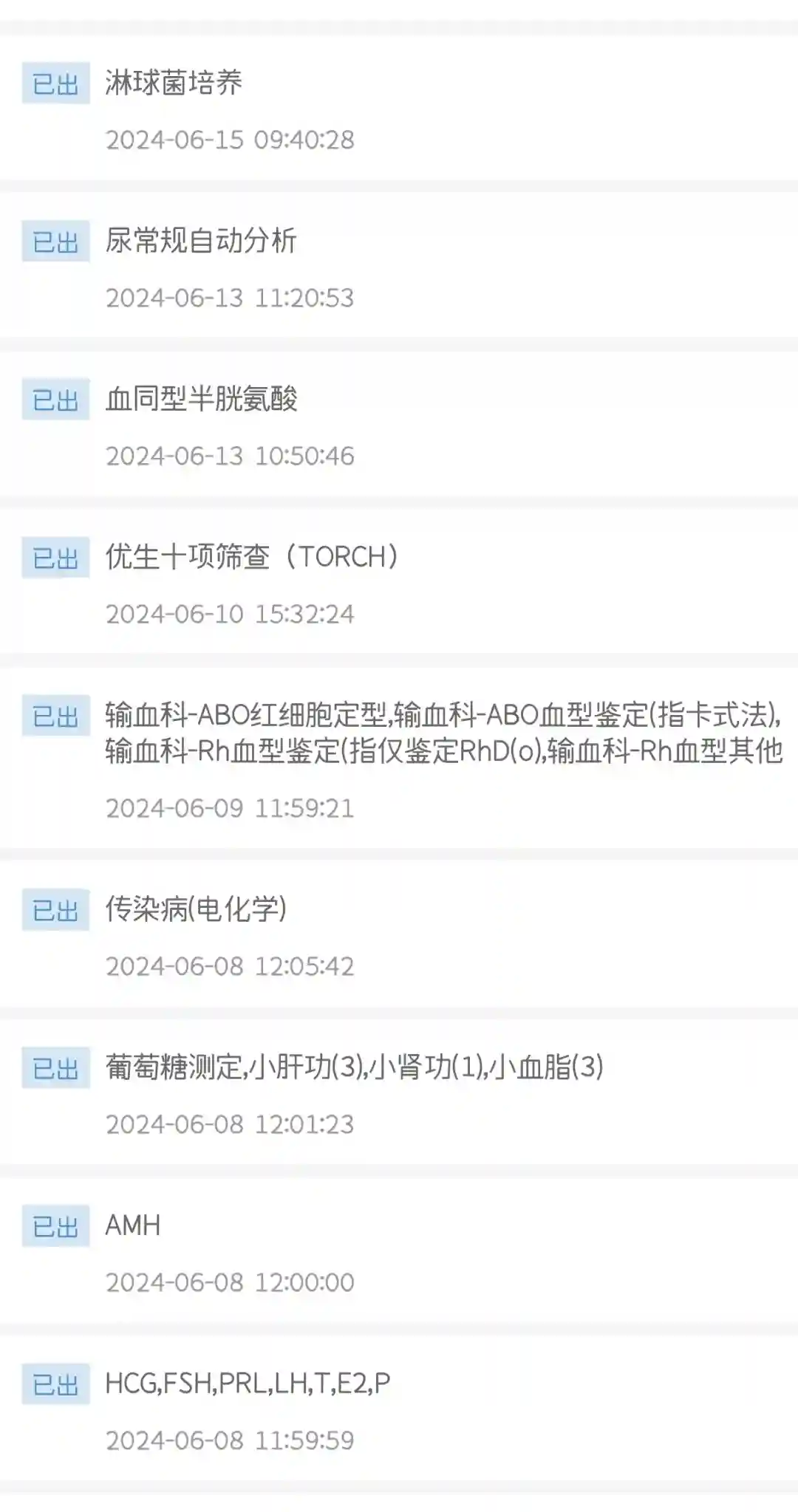Open the 输血科-ABO红细胞定型 blood type report

(443, 733)
